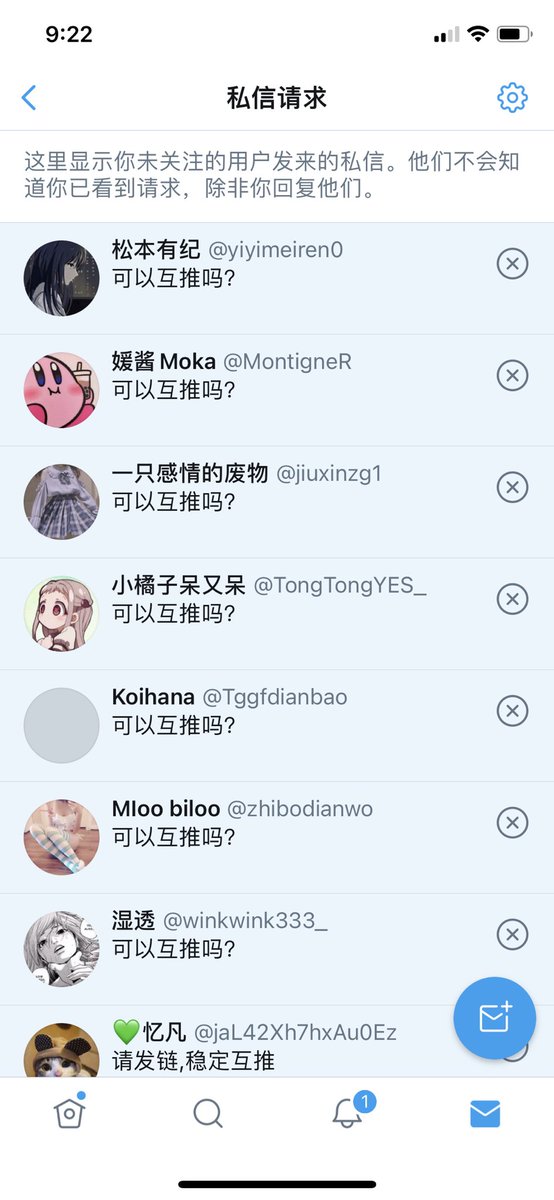Go back from message requests

(x=29, y=97)
